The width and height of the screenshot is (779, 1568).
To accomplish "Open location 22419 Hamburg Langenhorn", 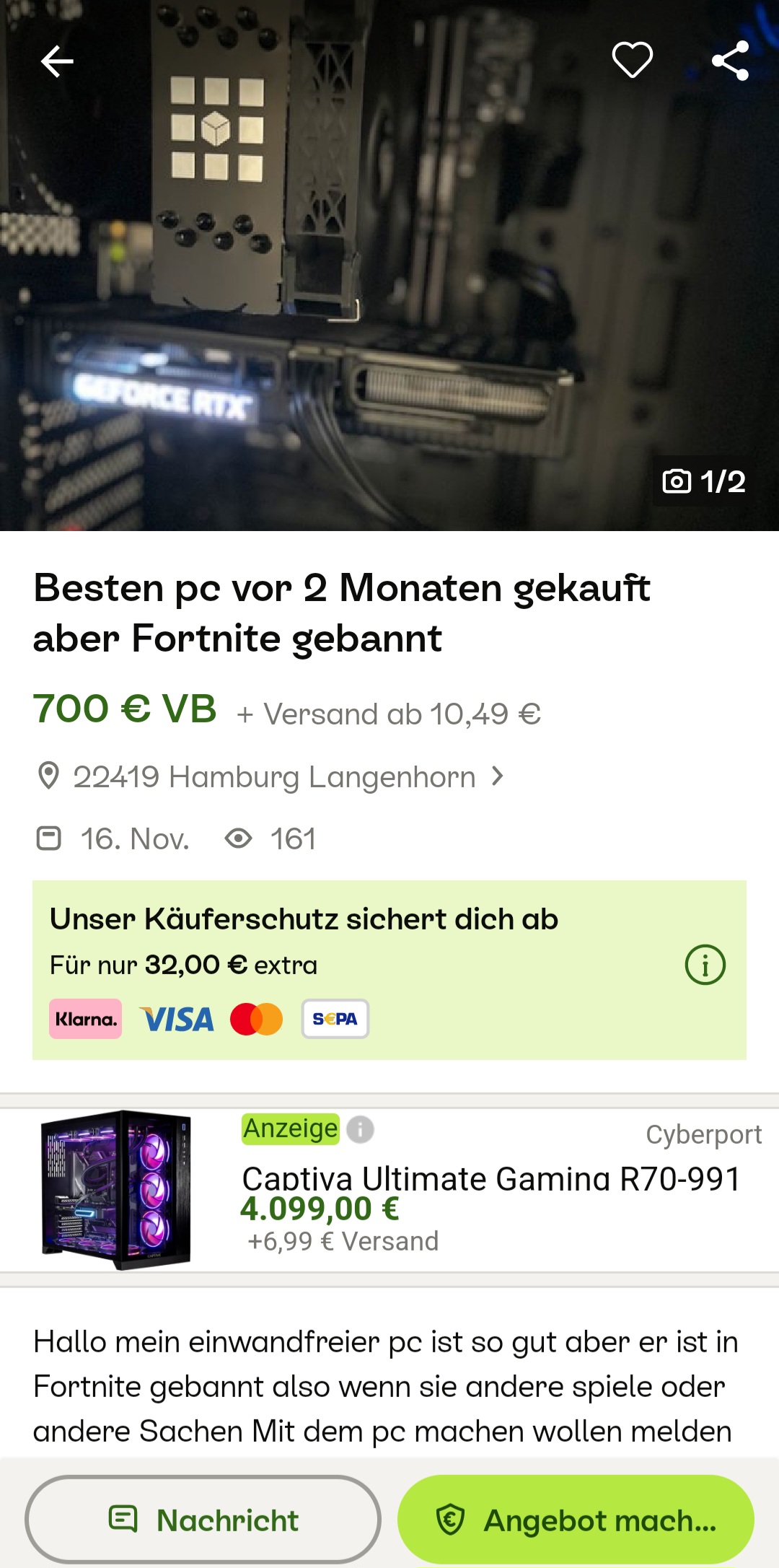I will click(274, 777).
